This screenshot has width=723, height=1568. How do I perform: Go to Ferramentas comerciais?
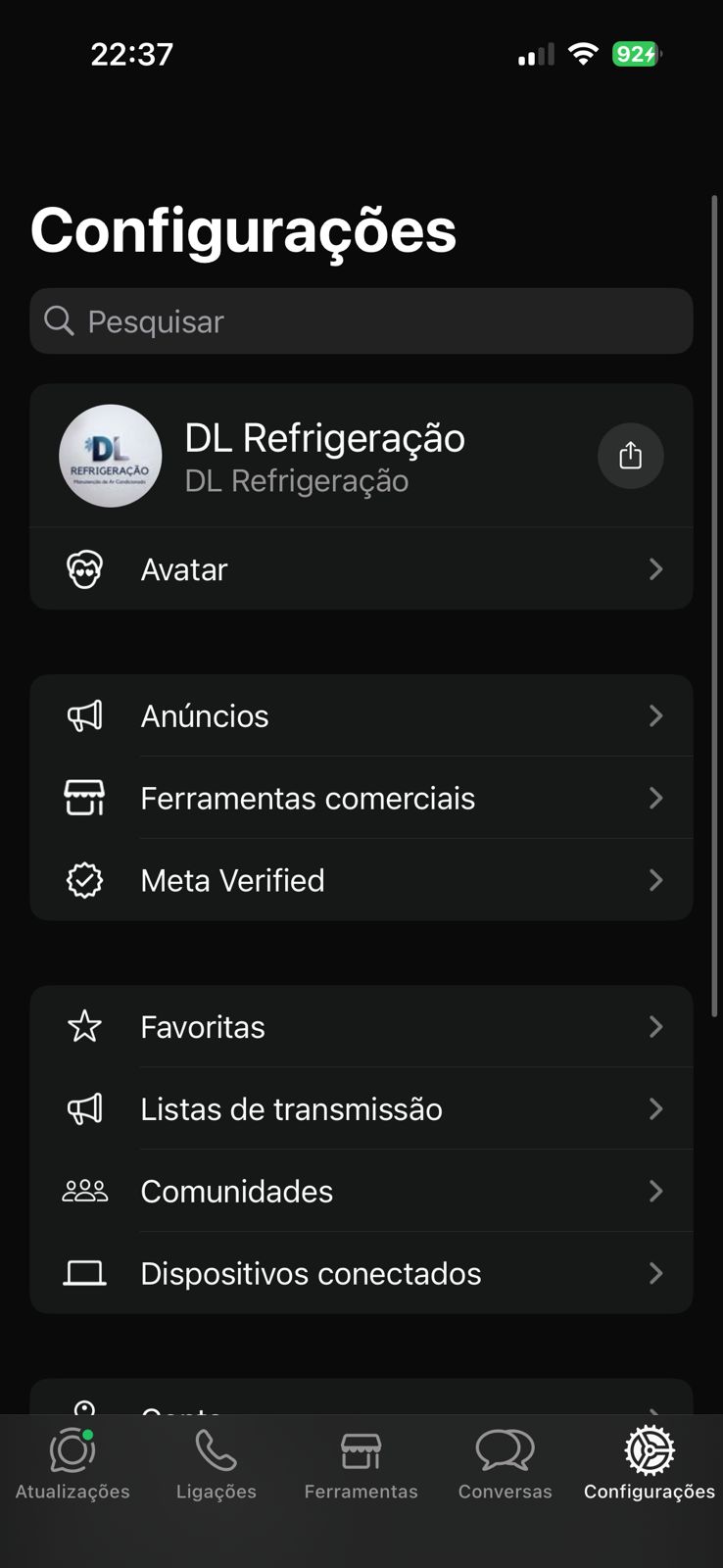click(x=361, y=799)
